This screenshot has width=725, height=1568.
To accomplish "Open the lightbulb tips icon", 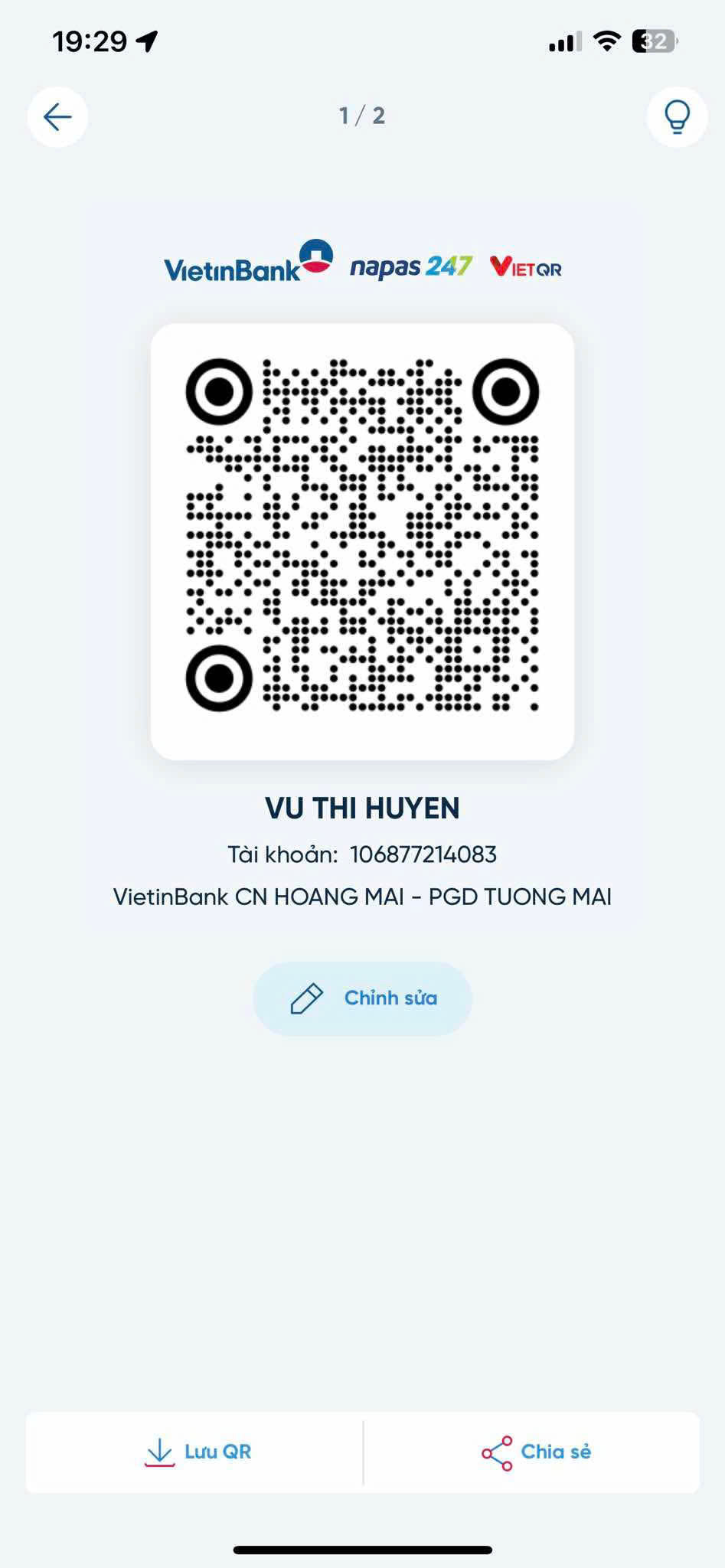I will point(677,117).
